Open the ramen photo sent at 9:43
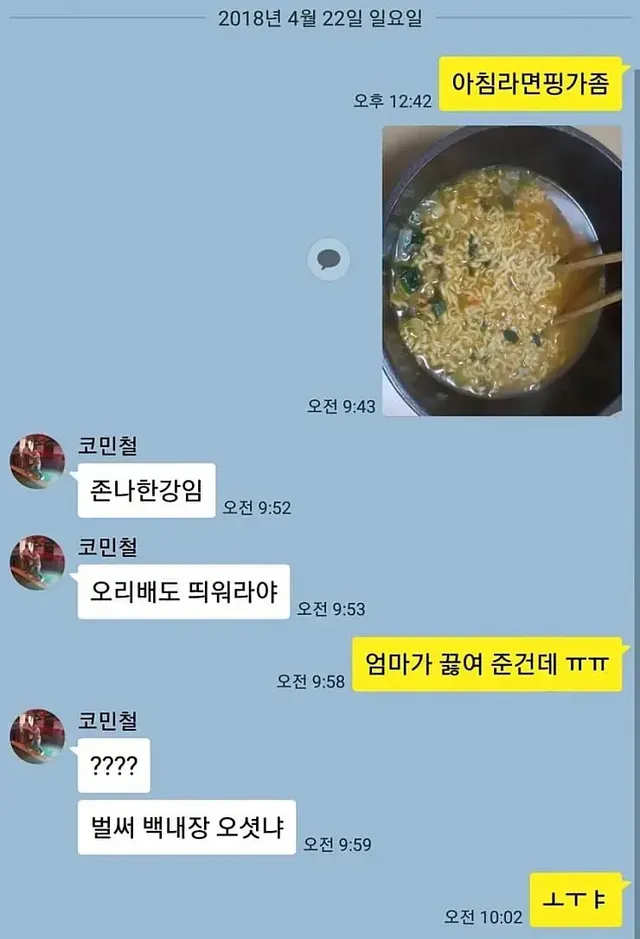The width and height of the screenshot is (640, 939). coord(503,270)
